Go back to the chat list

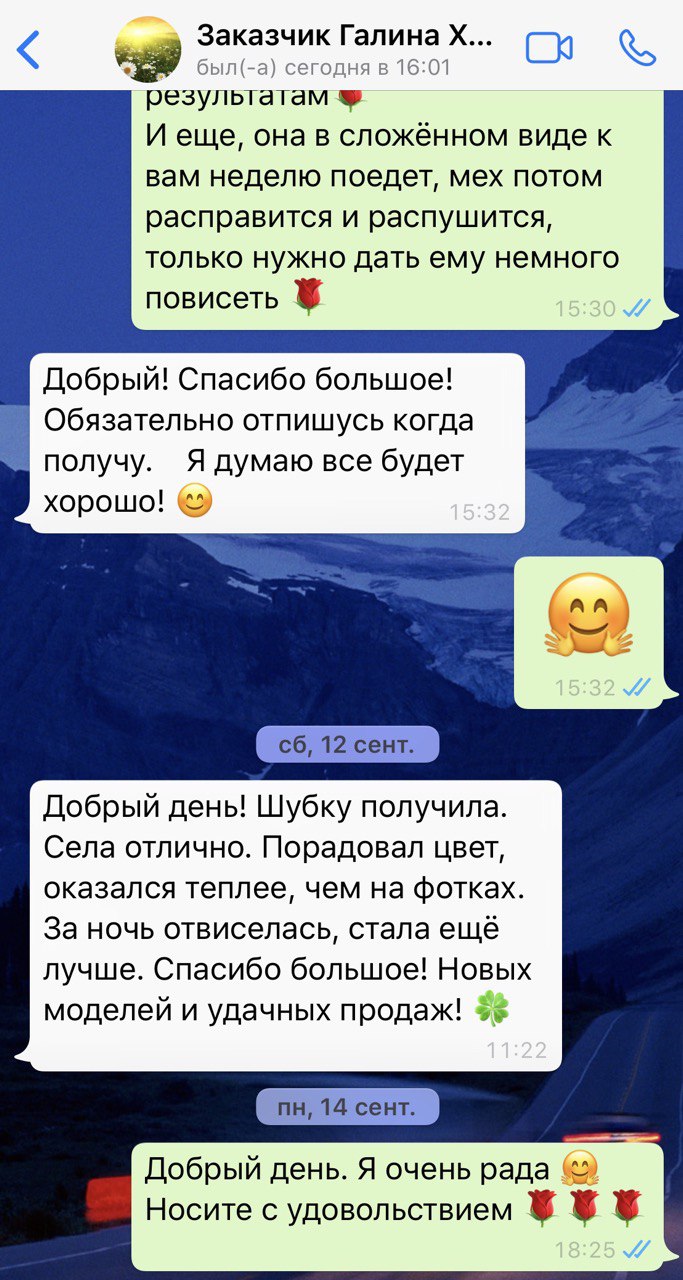coord(30,49)
